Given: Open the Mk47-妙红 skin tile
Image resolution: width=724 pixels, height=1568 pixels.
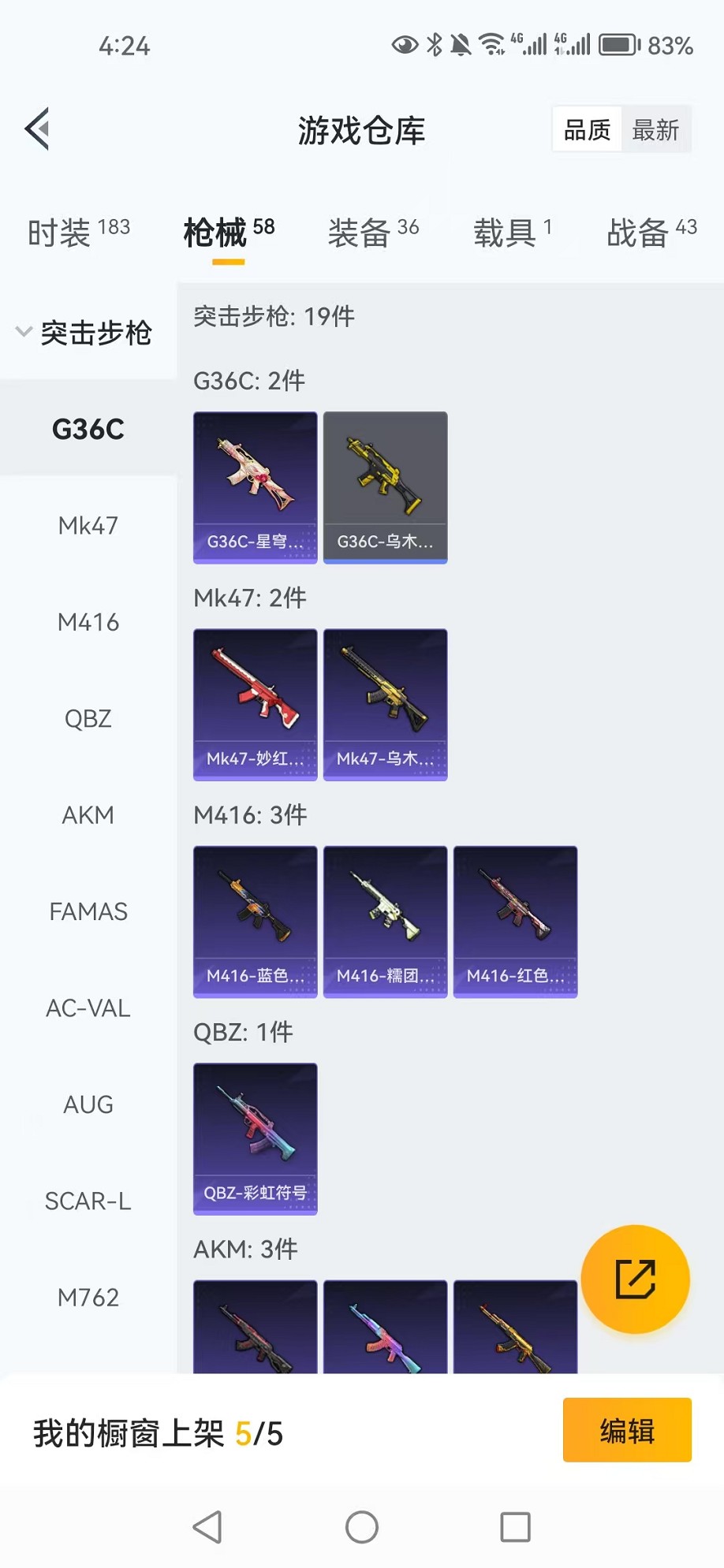Looking at the screenshot, I should coord(255,704).
